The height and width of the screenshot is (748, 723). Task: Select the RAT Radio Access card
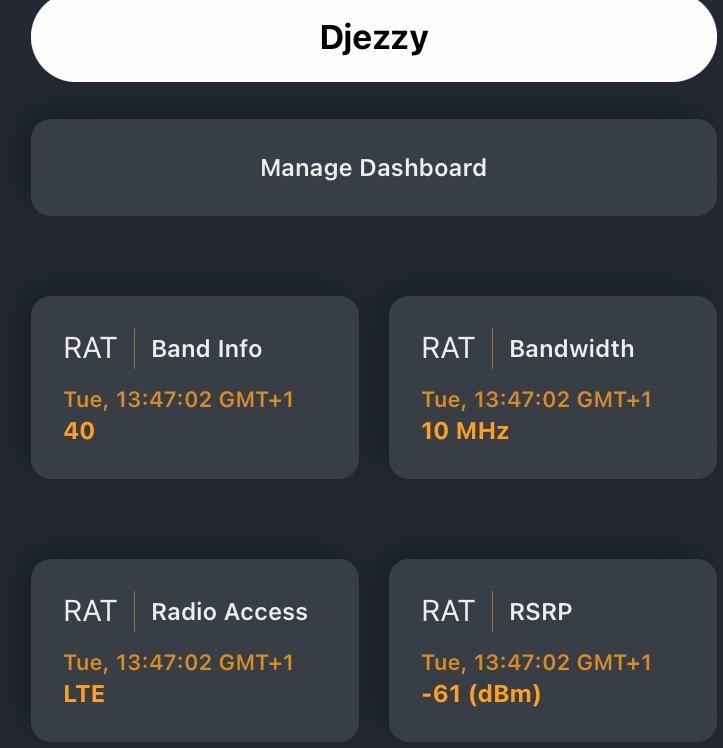[195, 649]
